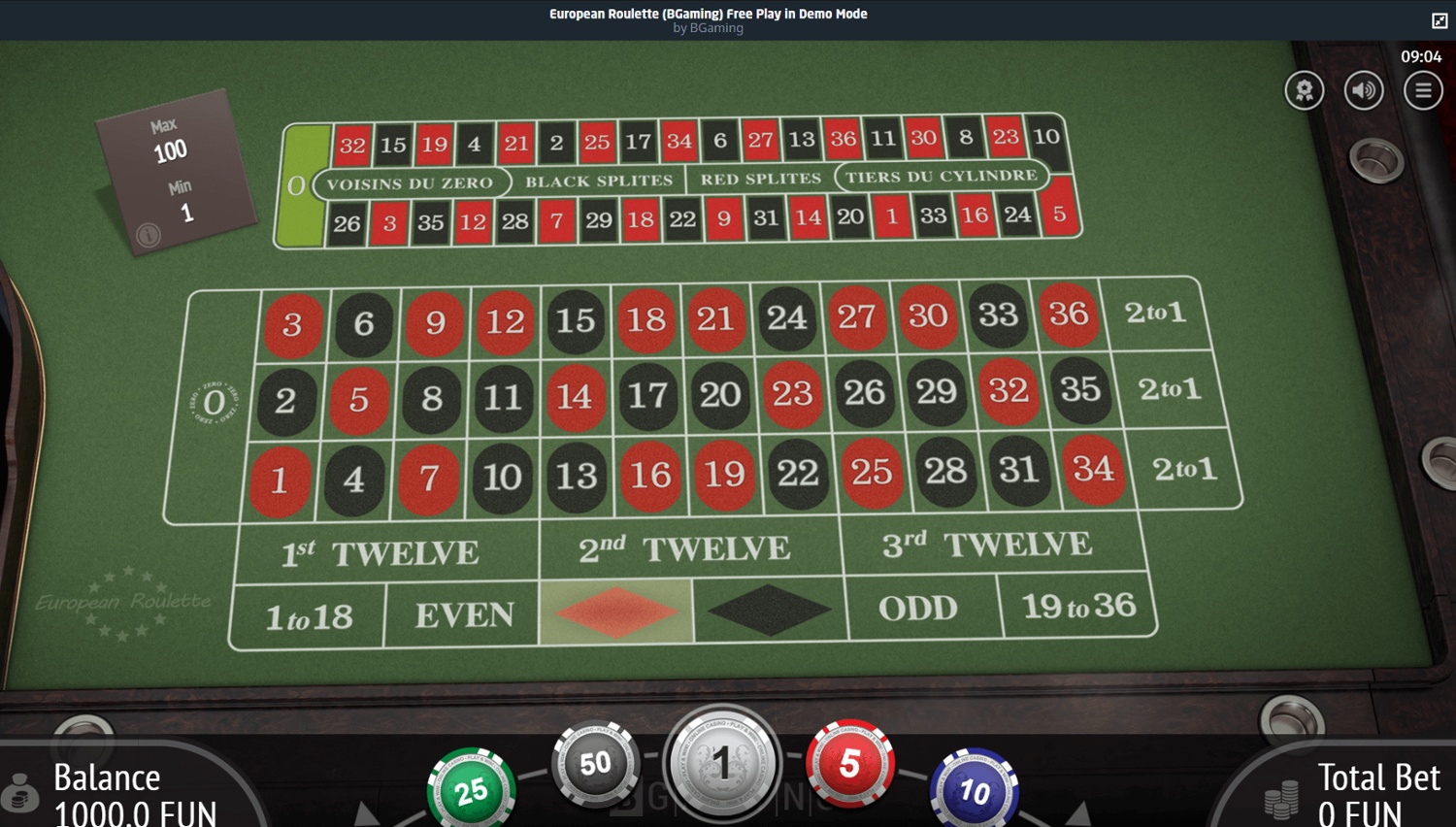The width and height of the screenshot is (1456, 827).
Task: Choose the blue 10 chip
Action: tap(974, 790)
